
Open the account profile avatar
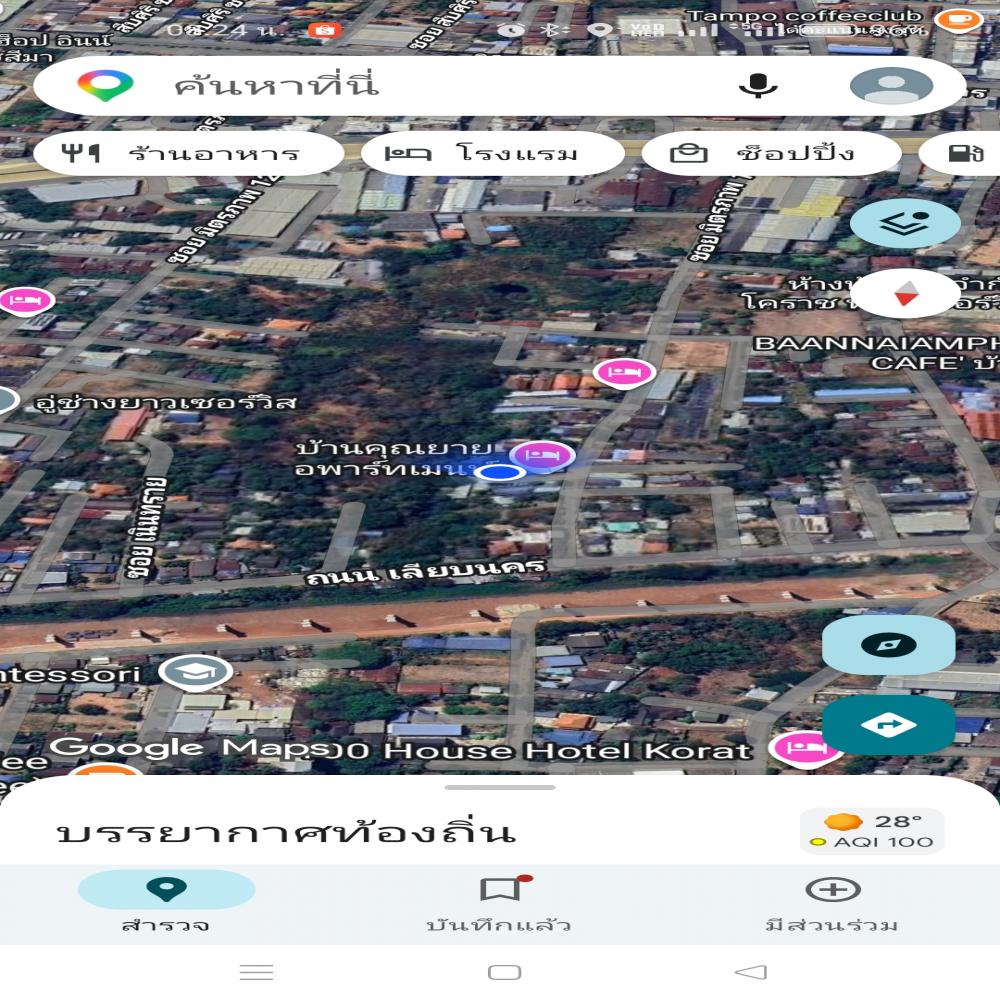coord(891,86)
